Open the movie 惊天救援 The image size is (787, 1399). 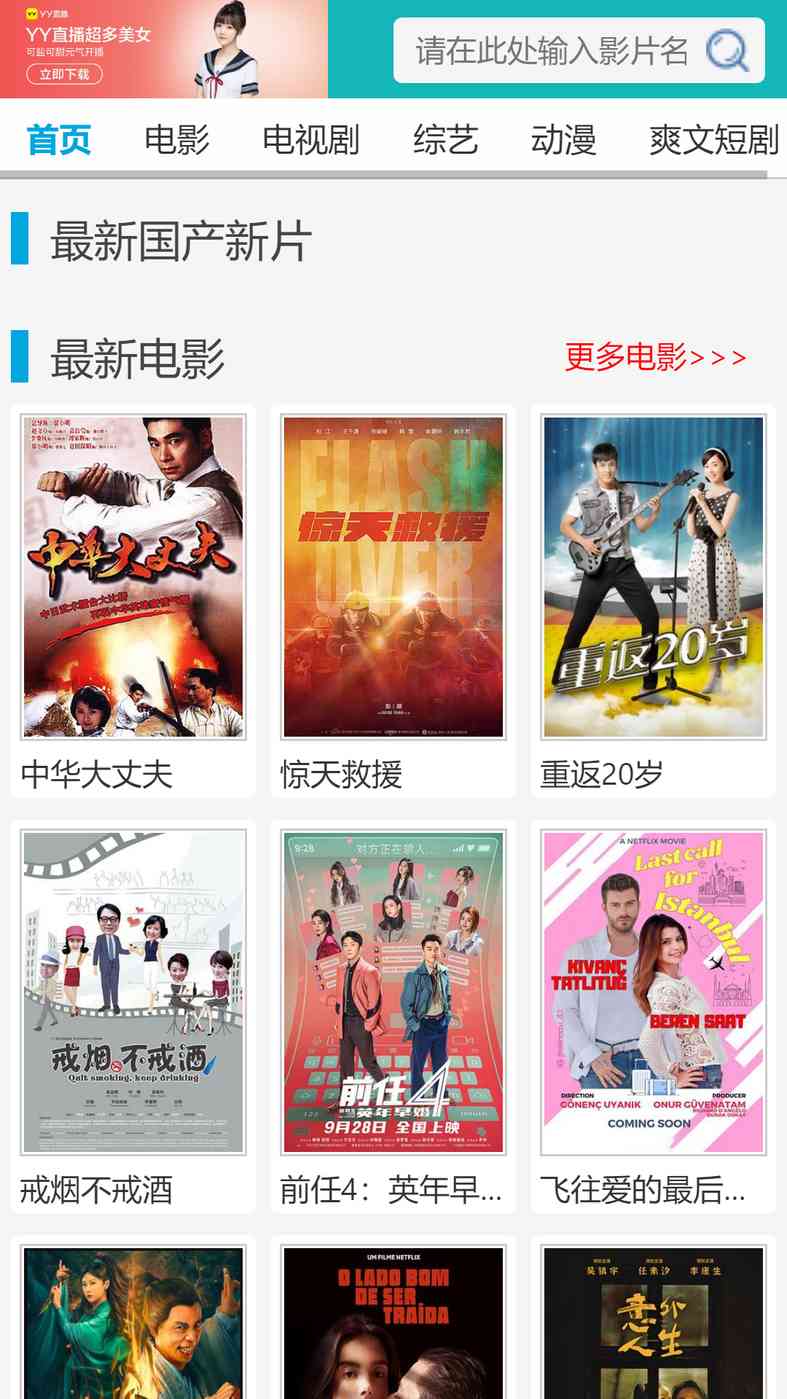393,601
